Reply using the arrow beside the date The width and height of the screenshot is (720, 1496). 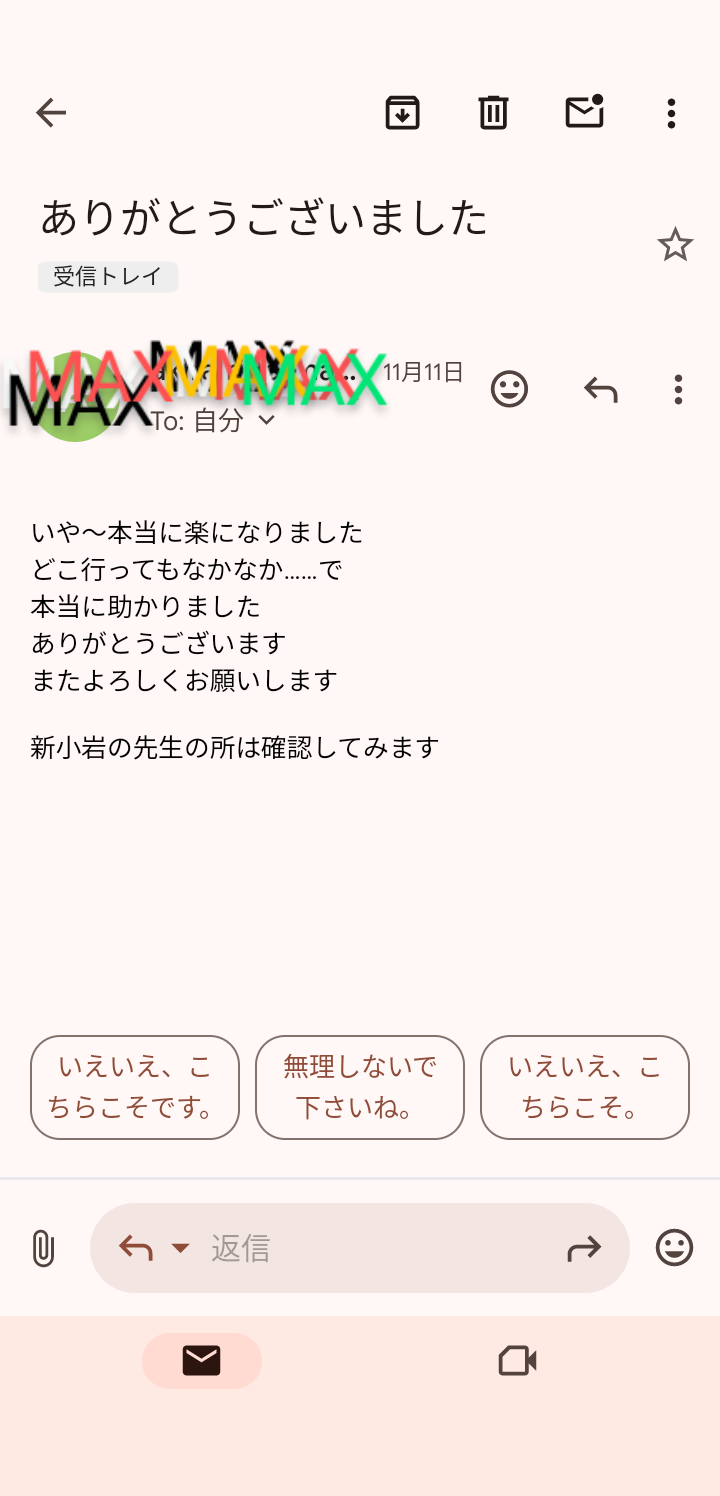(600, 389)
